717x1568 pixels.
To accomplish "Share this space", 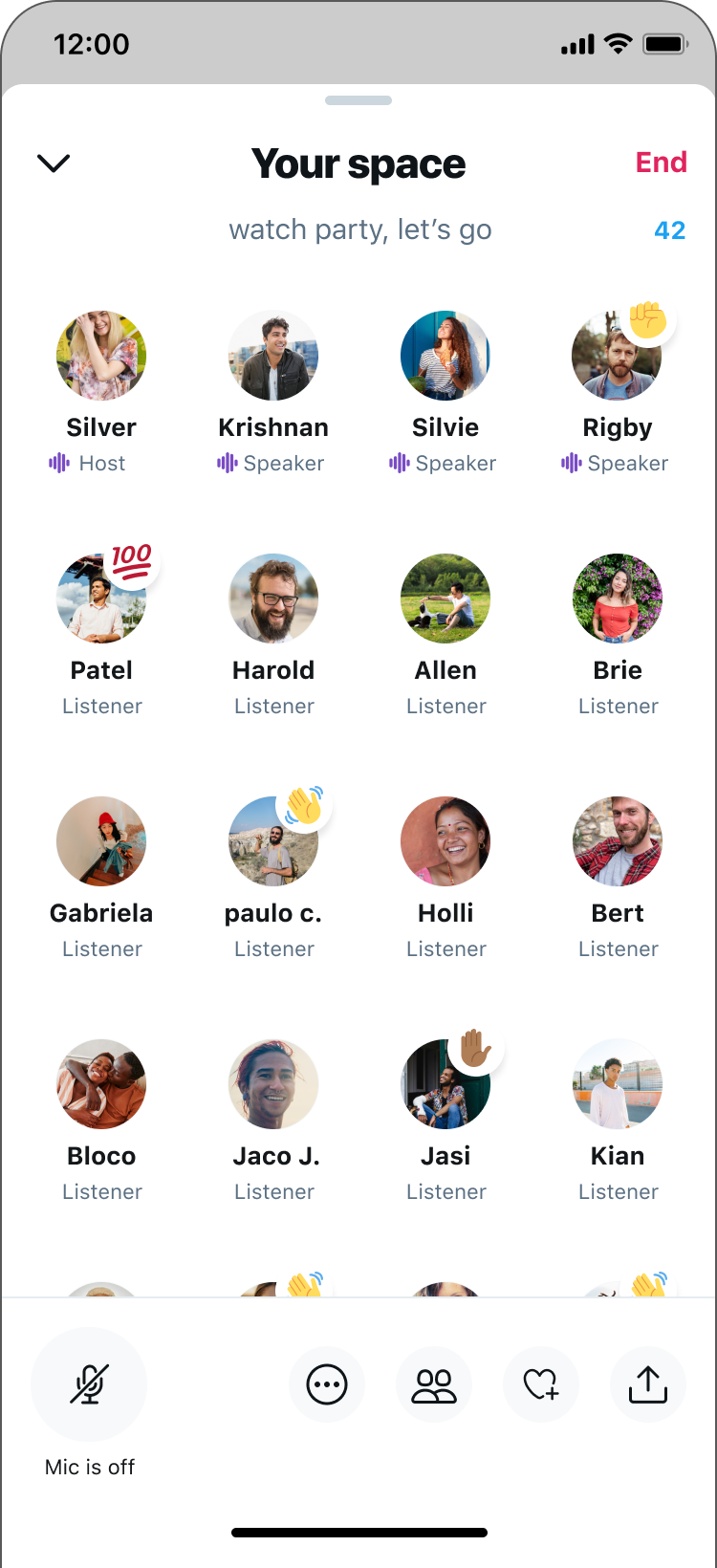I will [648, 1384].
